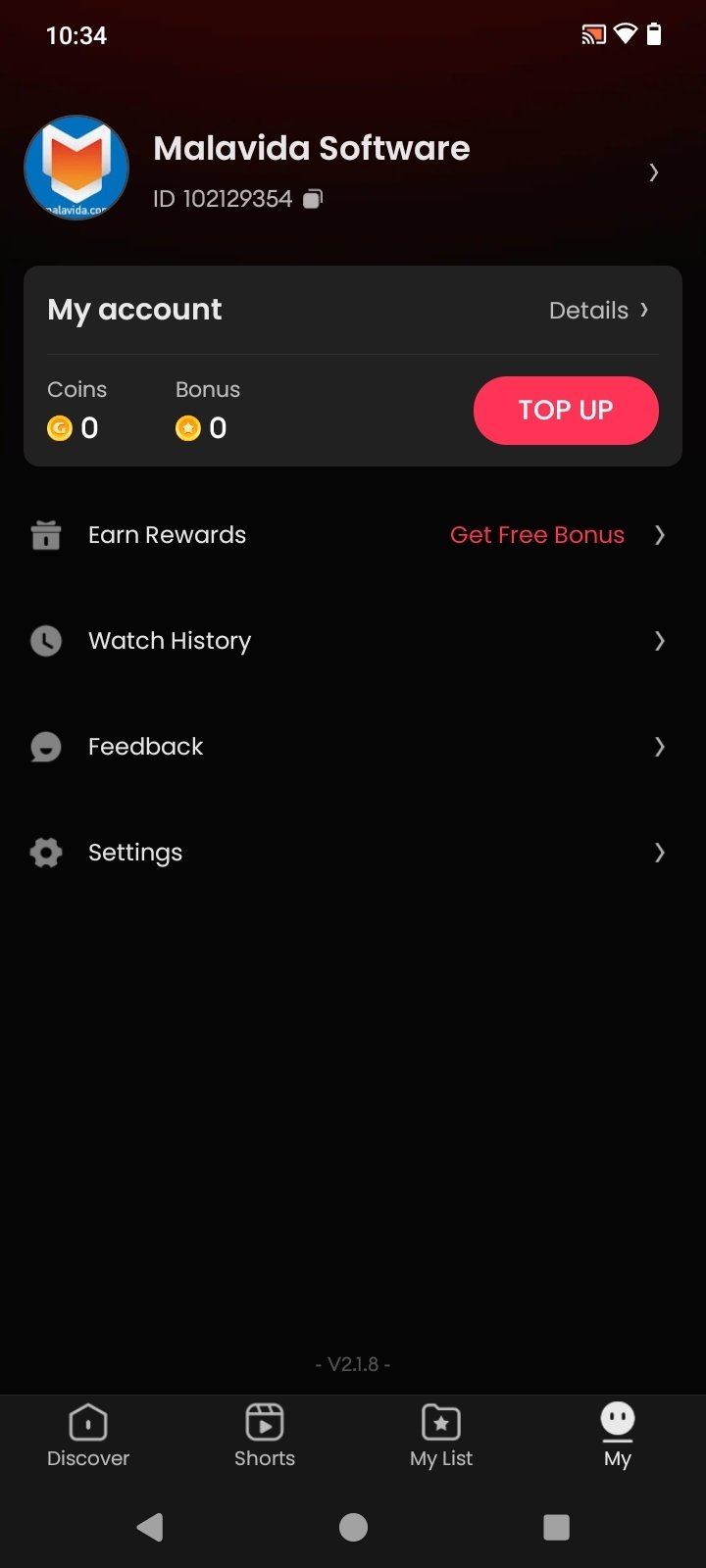Go back using the system back button
The image size is (706, 1568).
pyautogui.click(x=150, y=1527)
